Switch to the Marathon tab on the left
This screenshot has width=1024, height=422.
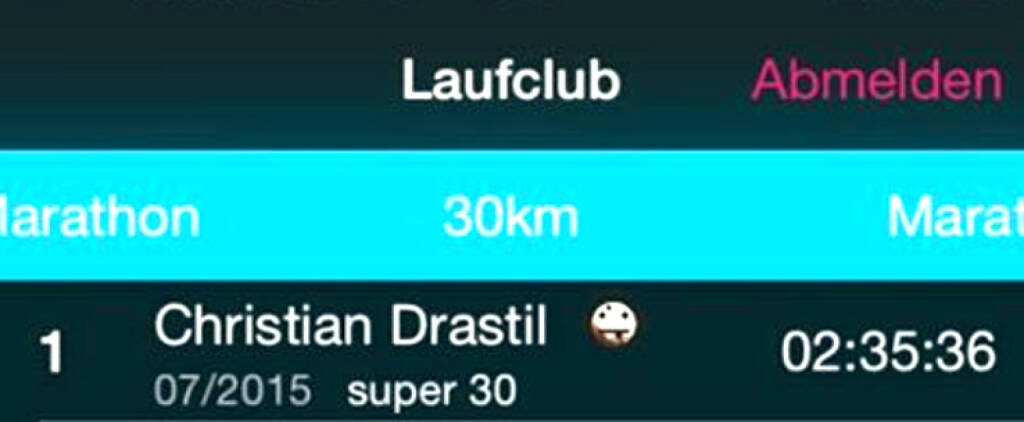click(x=98, y=216)
